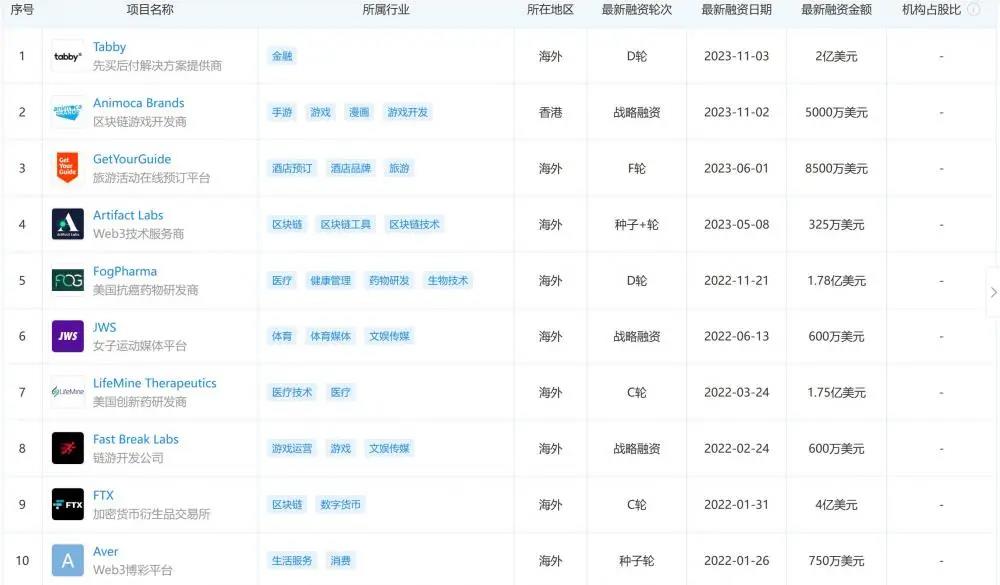Select the 生活服务 industry tag
Screen dimensions: 1000x585
(292, 561)
